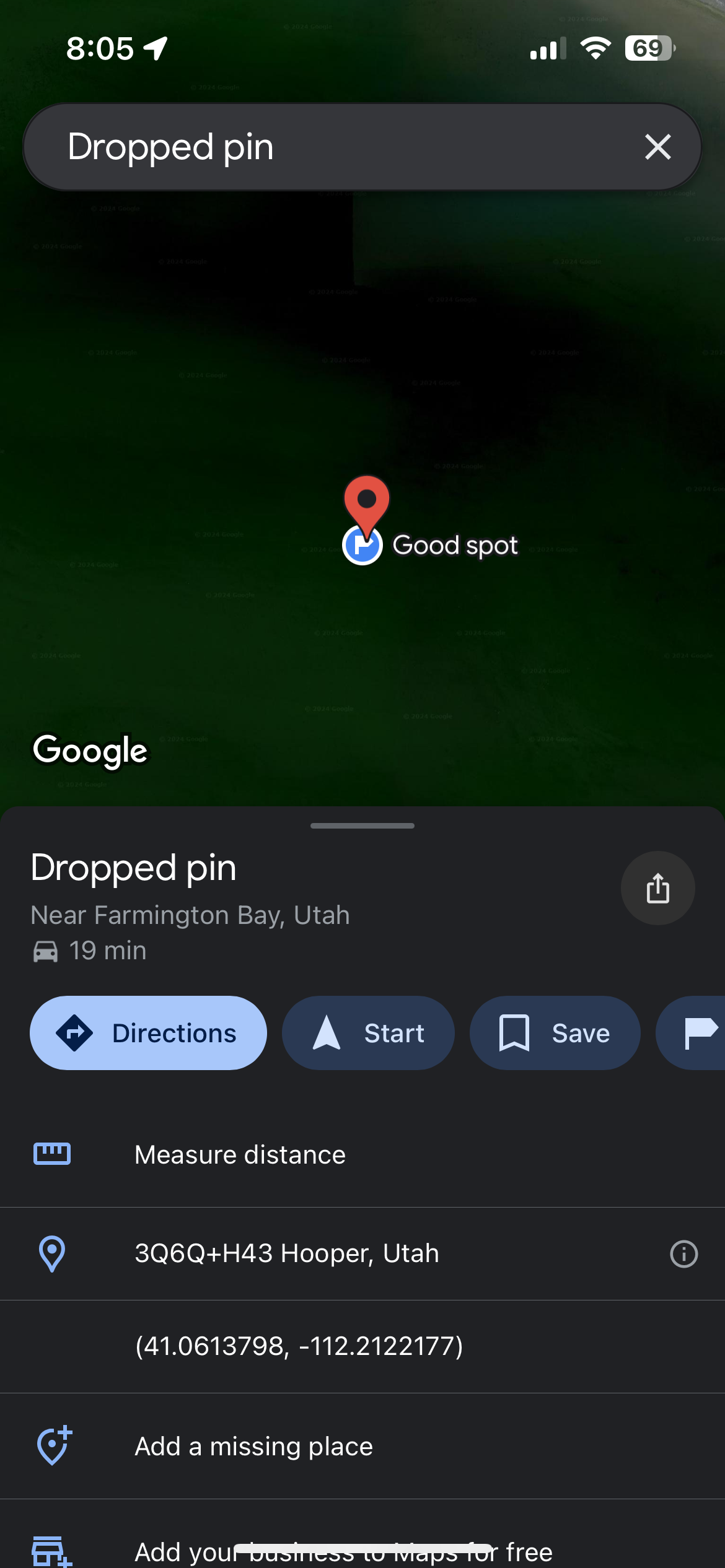The image size is (725, 1568).
Task: Start navigation to the pin
Action: 368,1033
